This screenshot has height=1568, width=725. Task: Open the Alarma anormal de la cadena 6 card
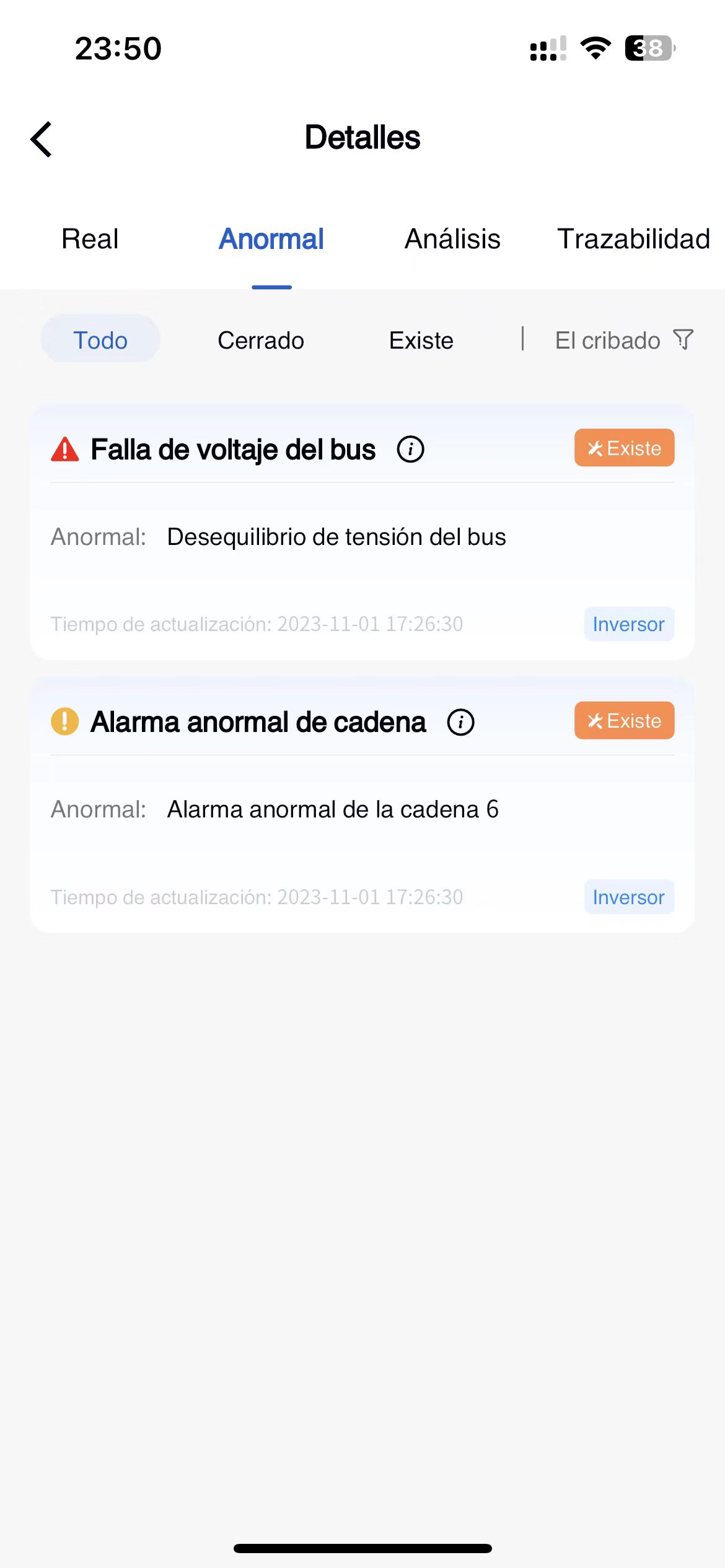[362, 805]
